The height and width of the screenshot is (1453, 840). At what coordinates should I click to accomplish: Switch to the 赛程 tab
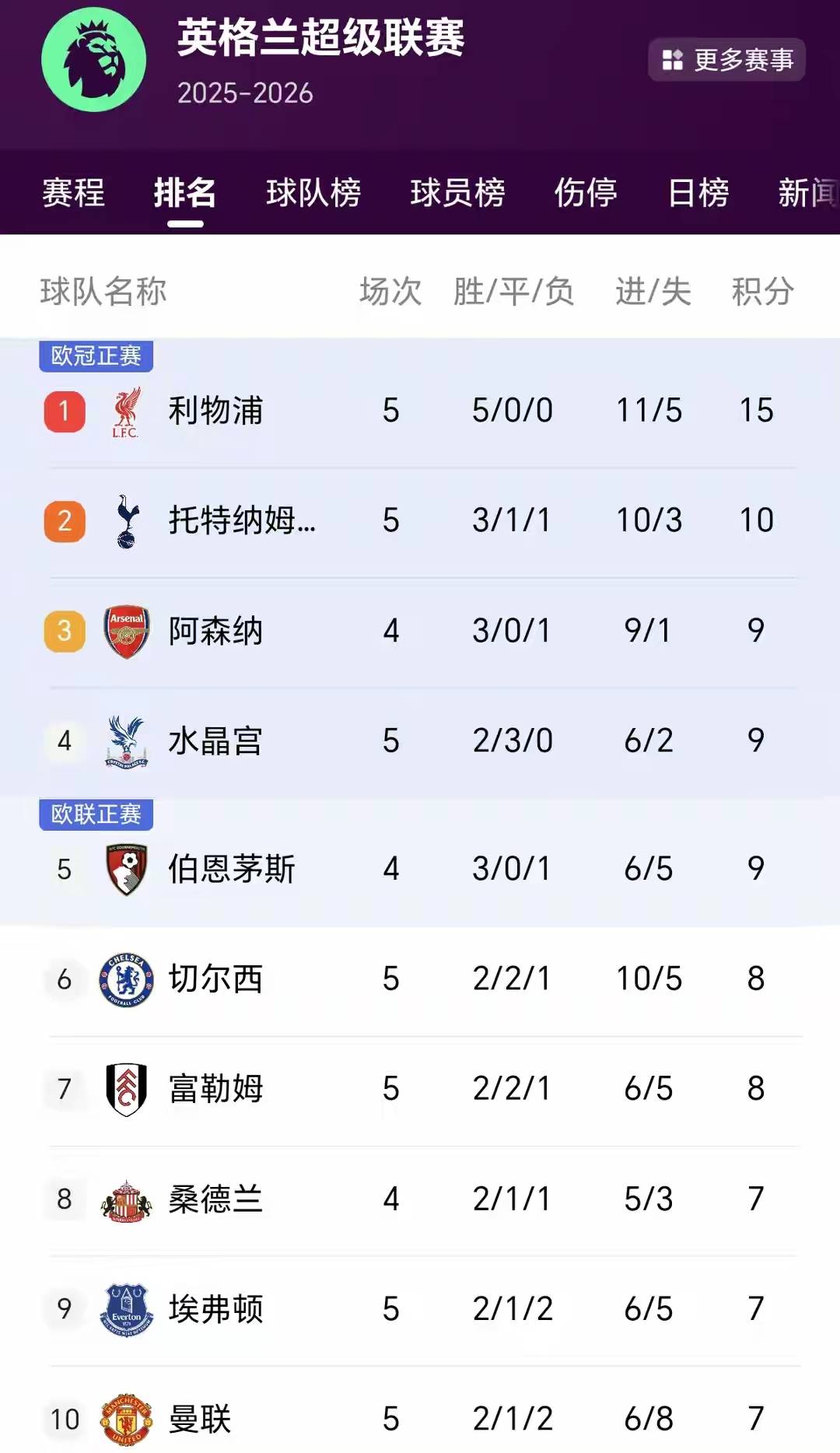click(x=73, y=194)
